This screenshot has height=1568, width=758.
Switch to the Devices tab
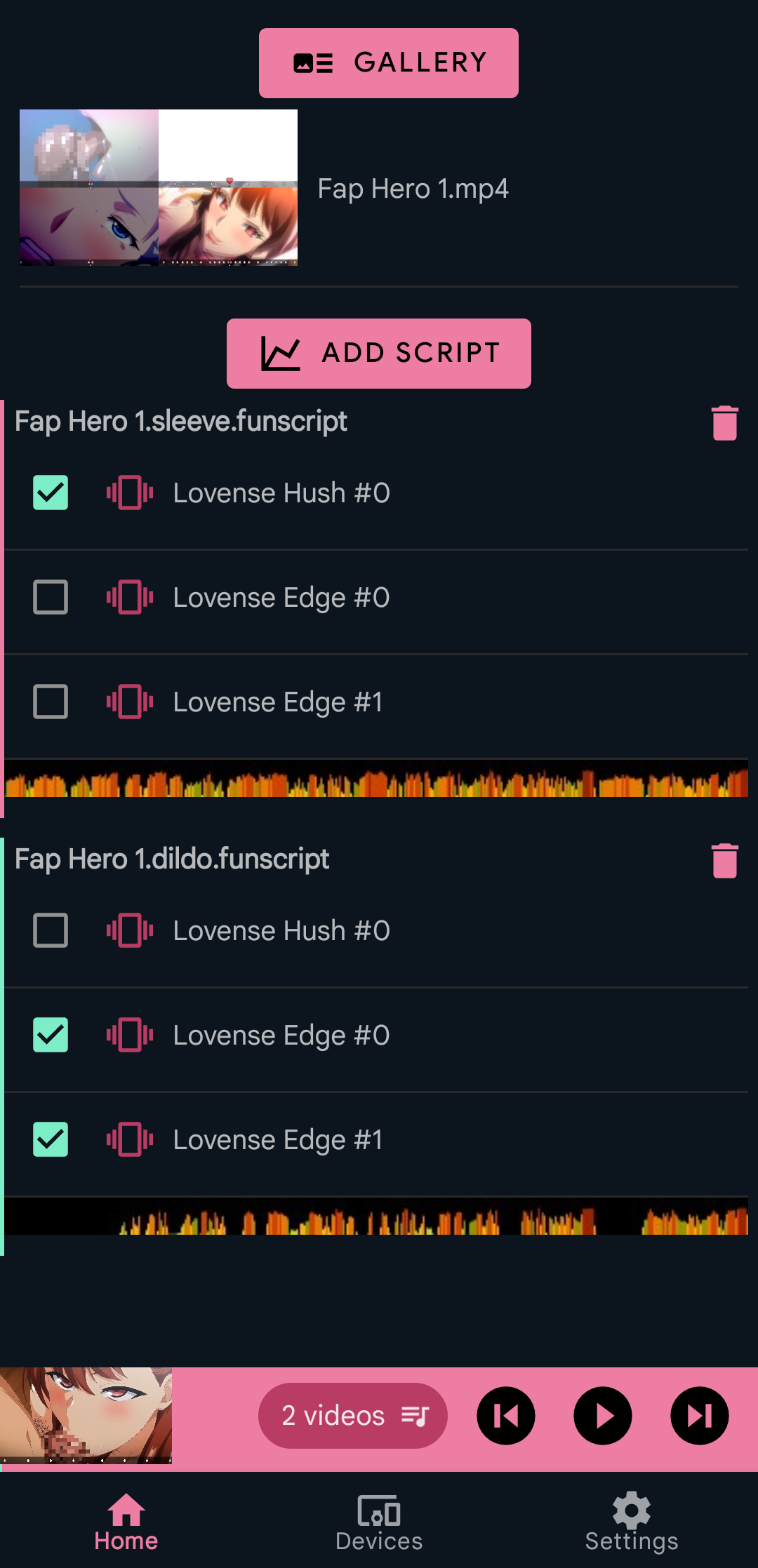(379, 1521)
